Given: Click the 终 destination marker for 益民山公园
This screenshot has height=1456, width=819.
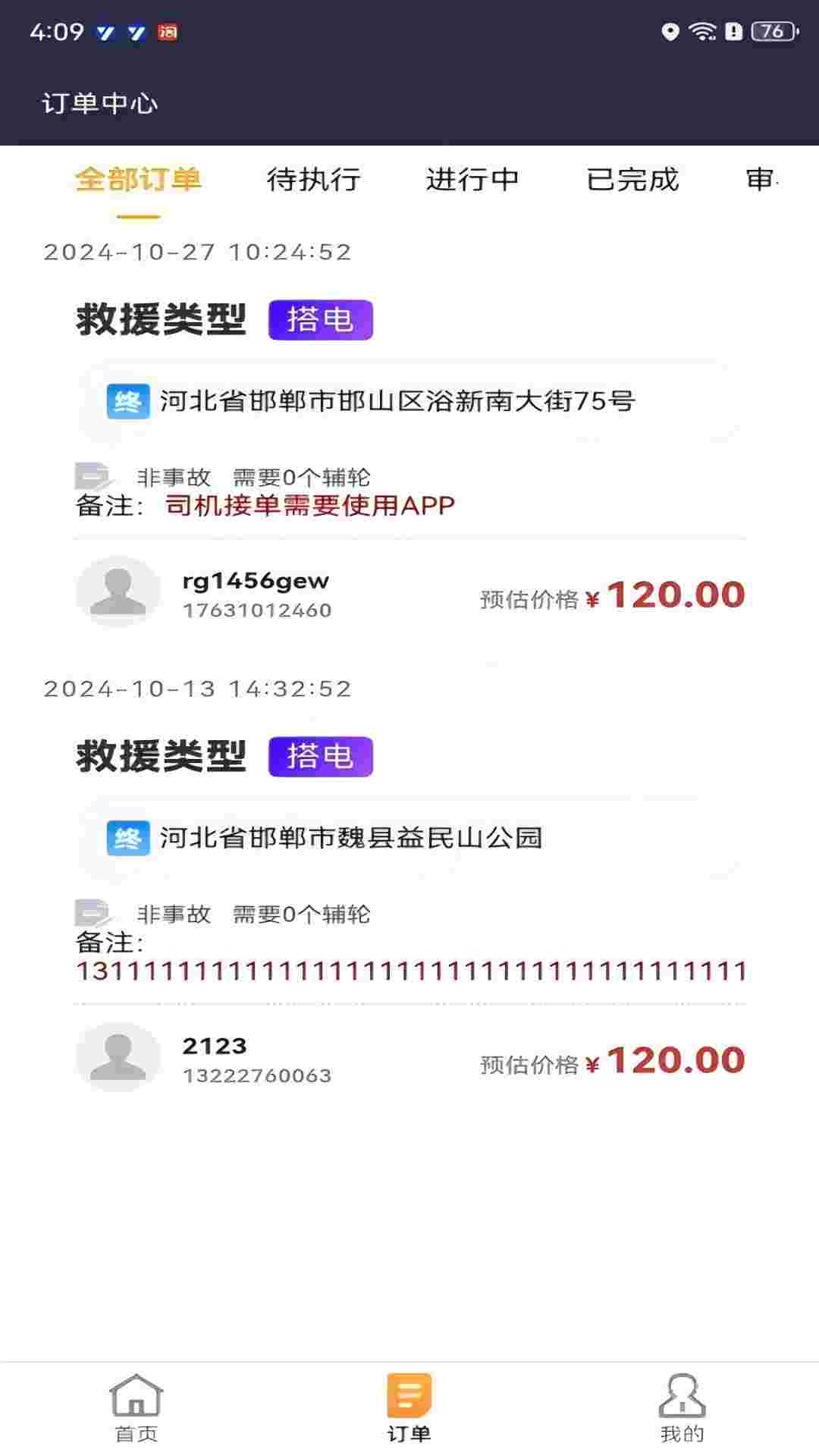Looking at the screenshot, I should coord(127,838).
